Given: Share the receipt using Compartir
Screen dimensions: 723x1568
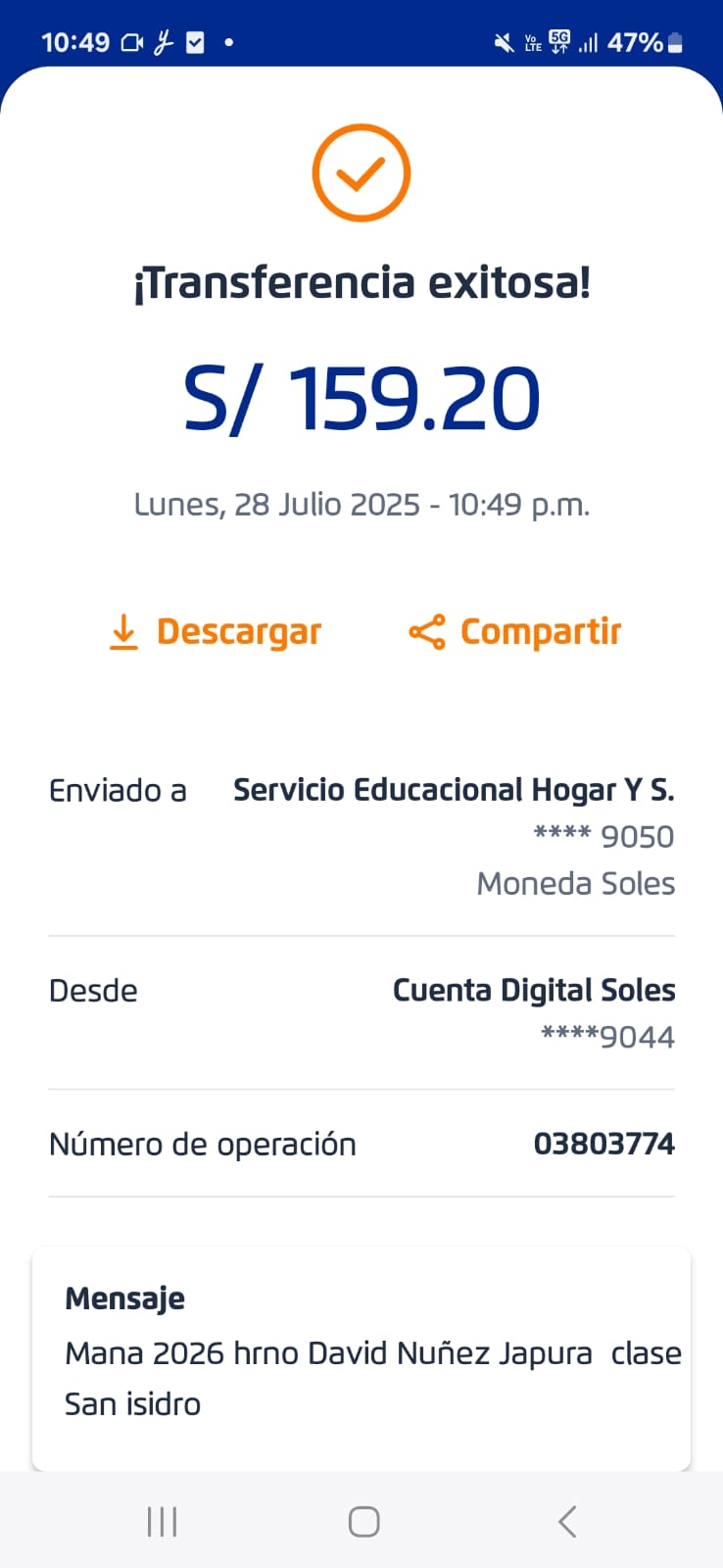Looking at the screenshot, I should pyautogui.click(x=515, y=632).
